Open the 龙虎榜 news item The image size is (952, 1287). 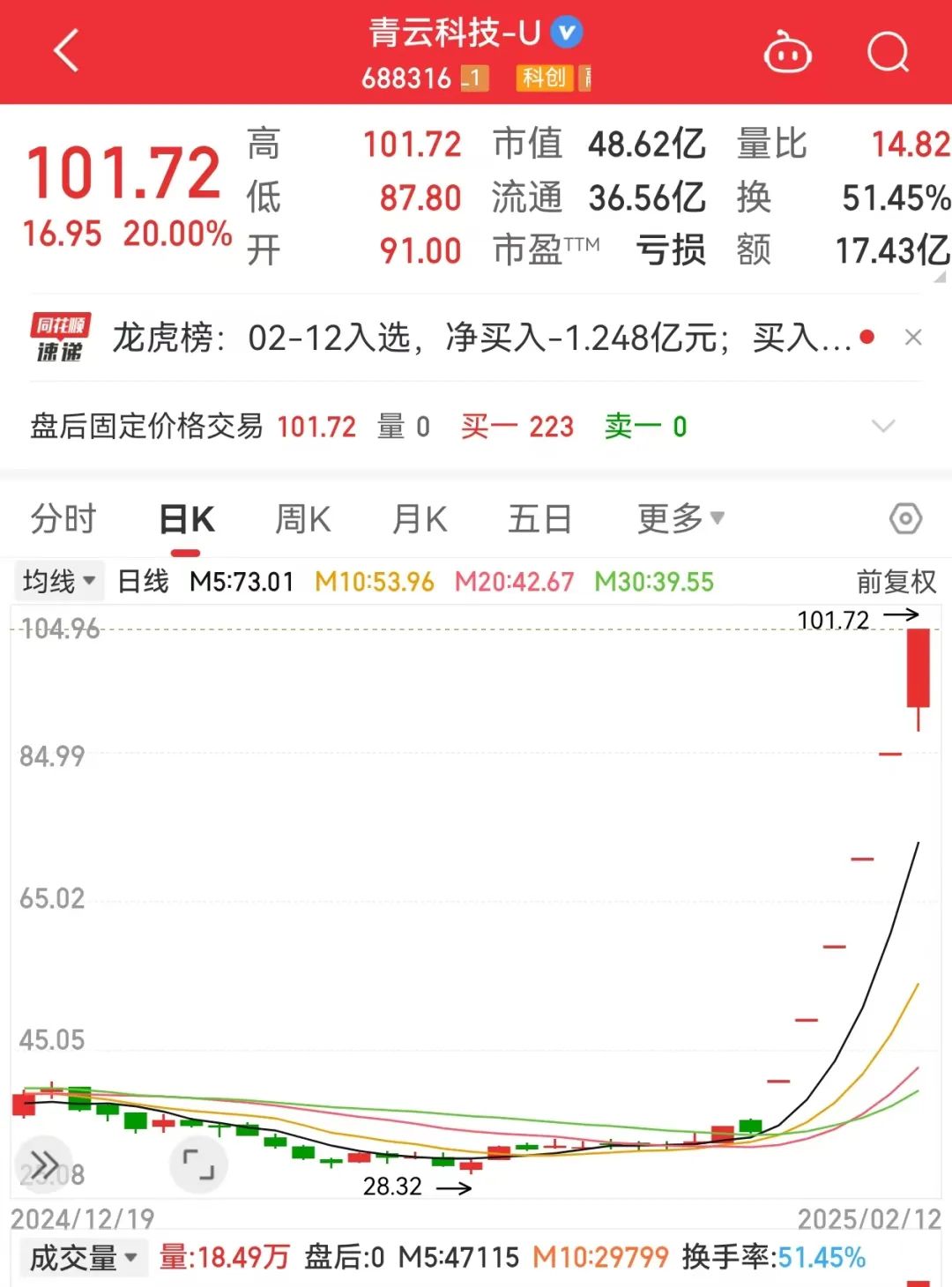pos(480,338)
